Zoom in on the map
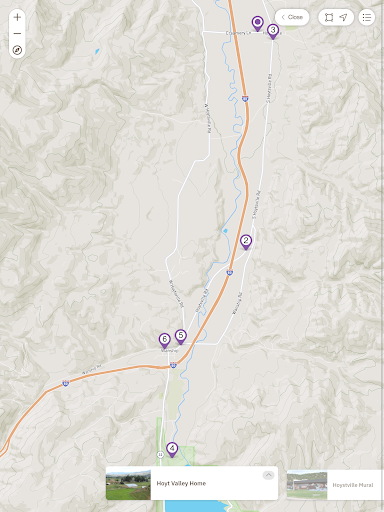384x512 pixels. 17,17
